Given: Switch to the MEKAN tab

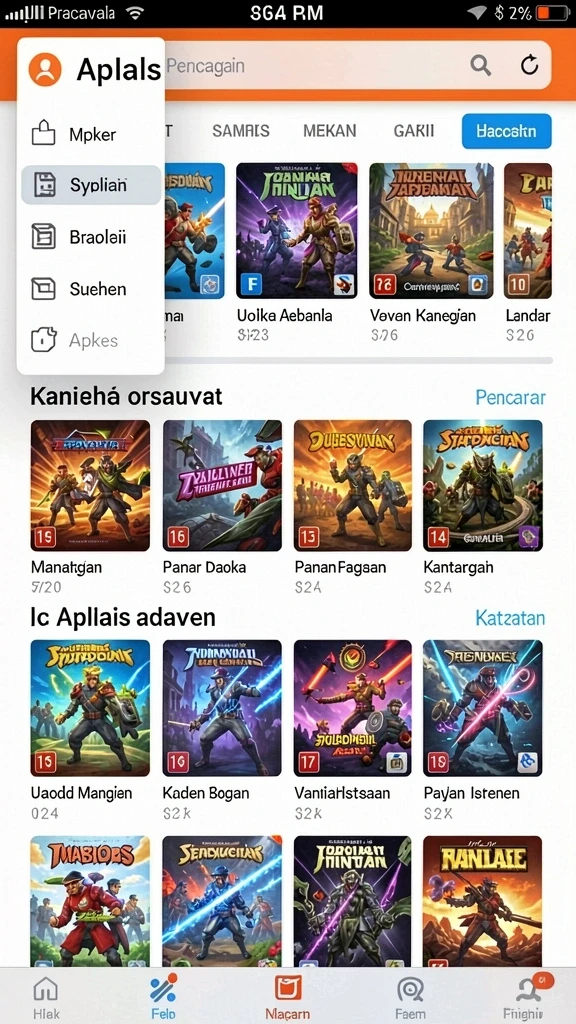Looking at the screenshot, I should pyautogui.click(x=330, y=131).
